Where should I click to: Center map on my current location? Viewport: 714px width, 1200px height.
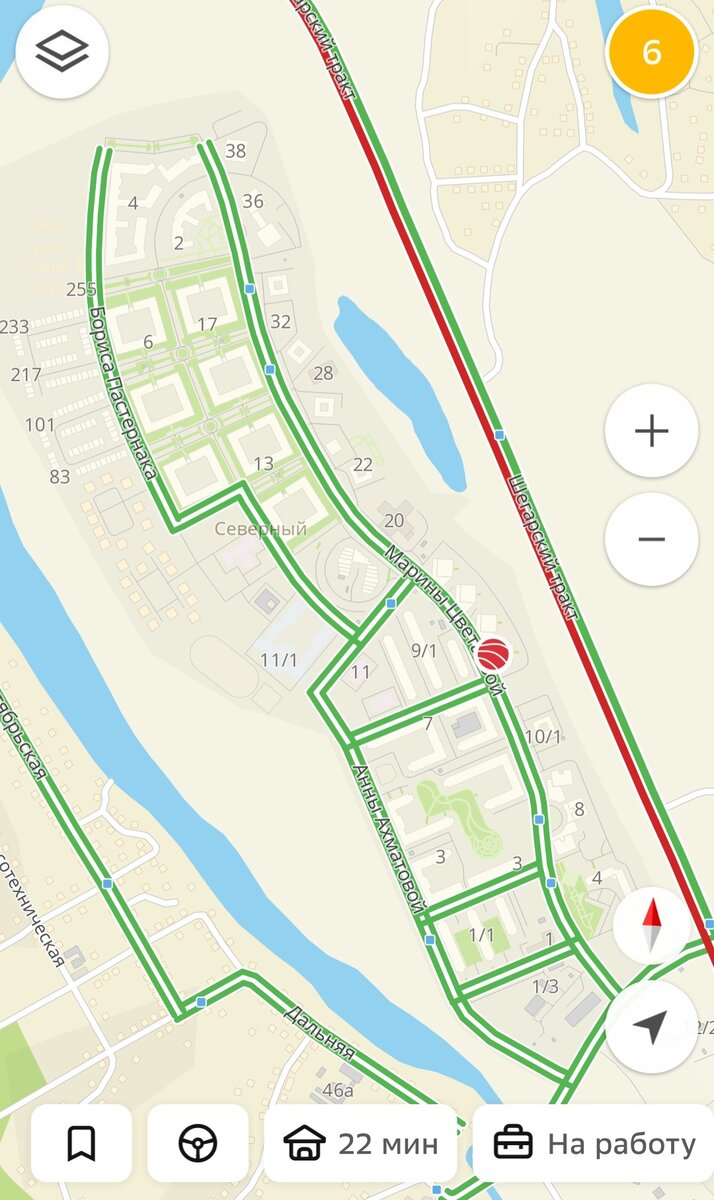(651, 1027)
